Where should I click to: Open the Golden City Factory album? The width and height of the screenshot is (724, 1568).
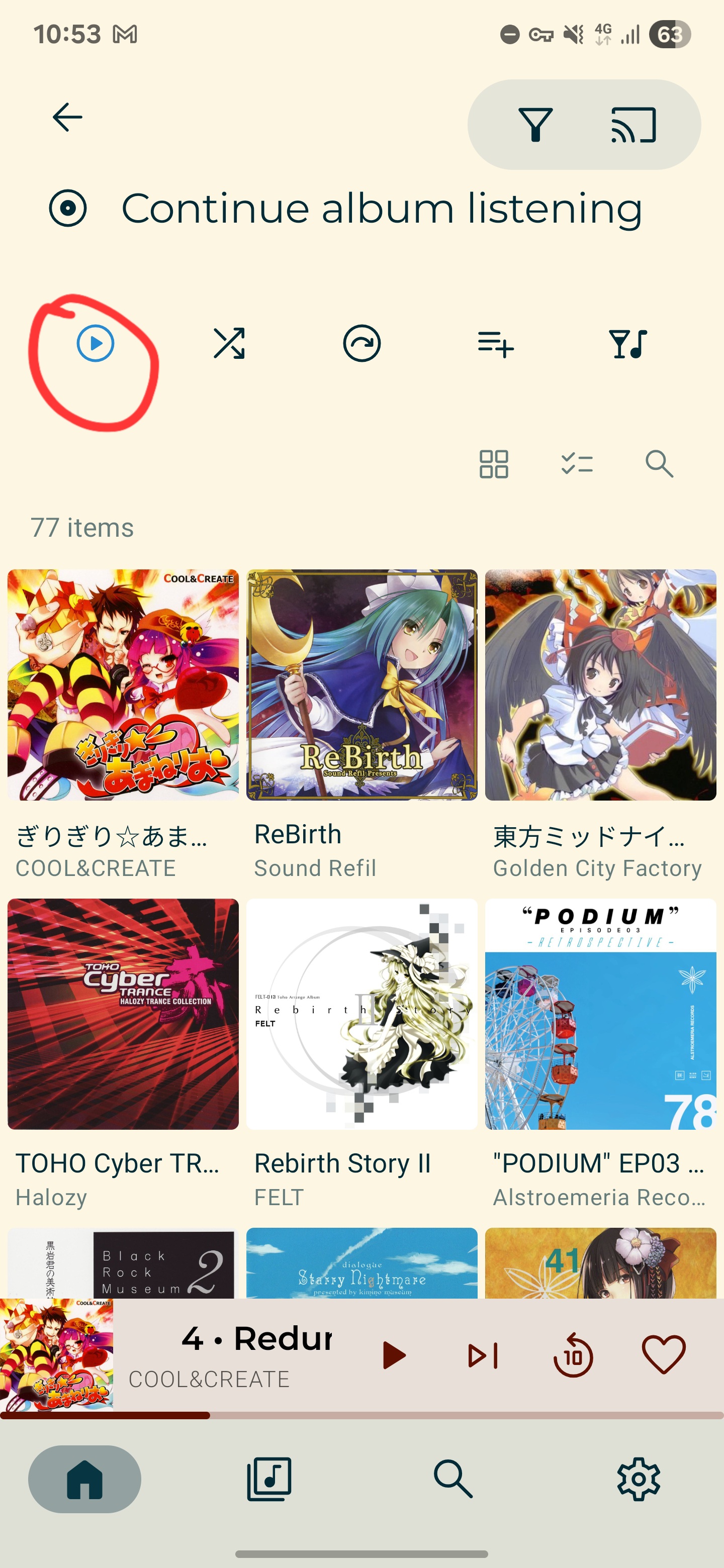click(600, 685)
